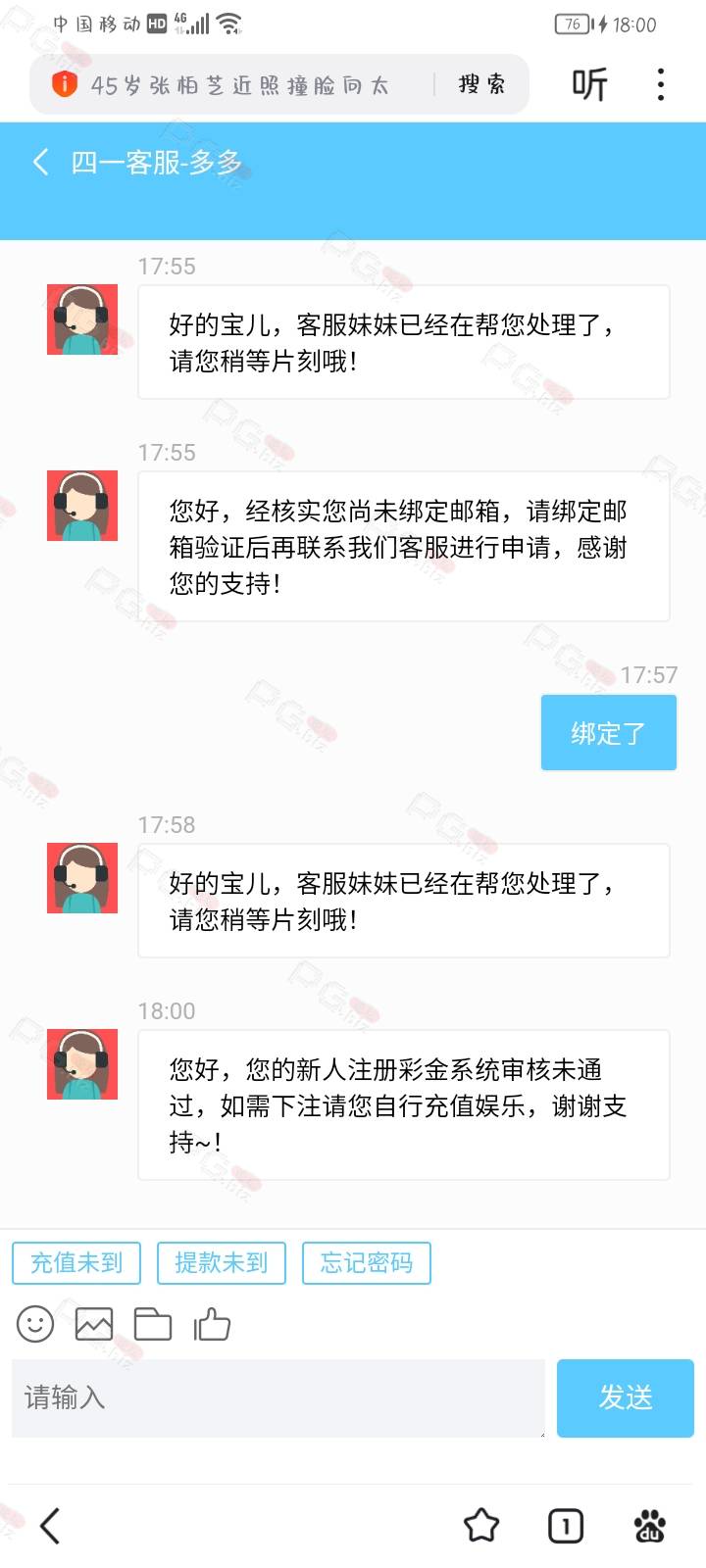
Task: Focus the 请输入 message input field
Action: coord(277,1397)
